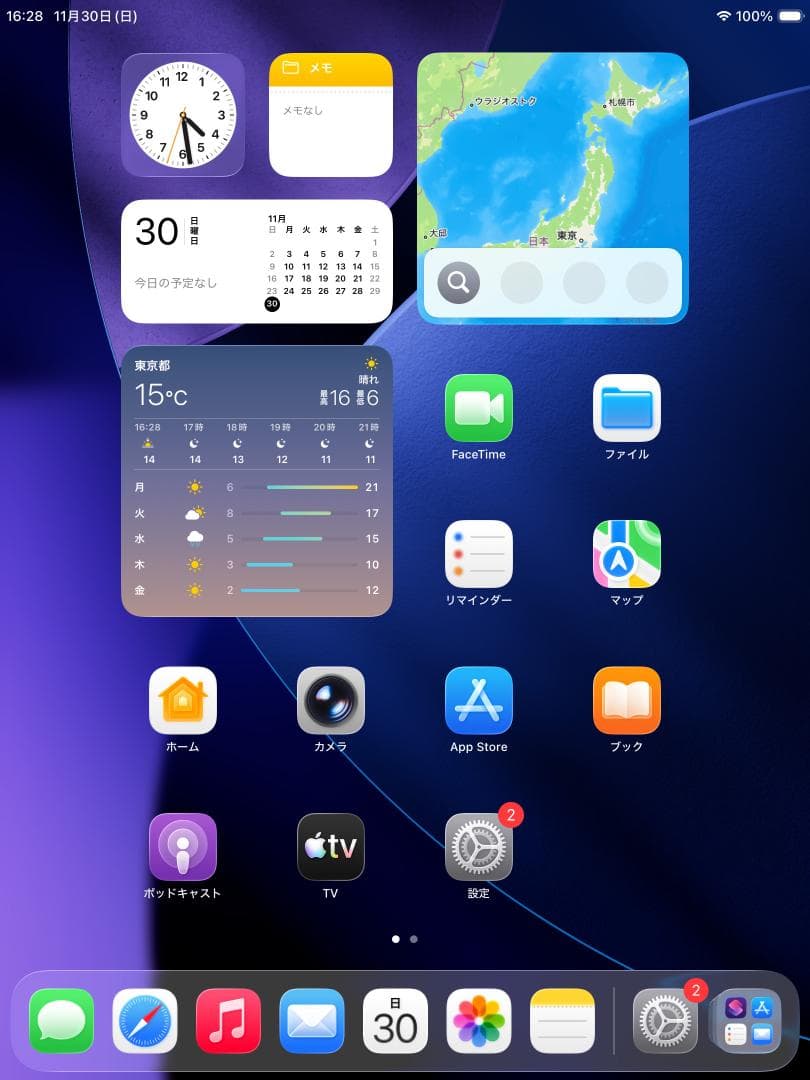The height and width of the screenshot is (1080, 810).
Task: Tap the search button in the map widget
Action: point(458,283)
